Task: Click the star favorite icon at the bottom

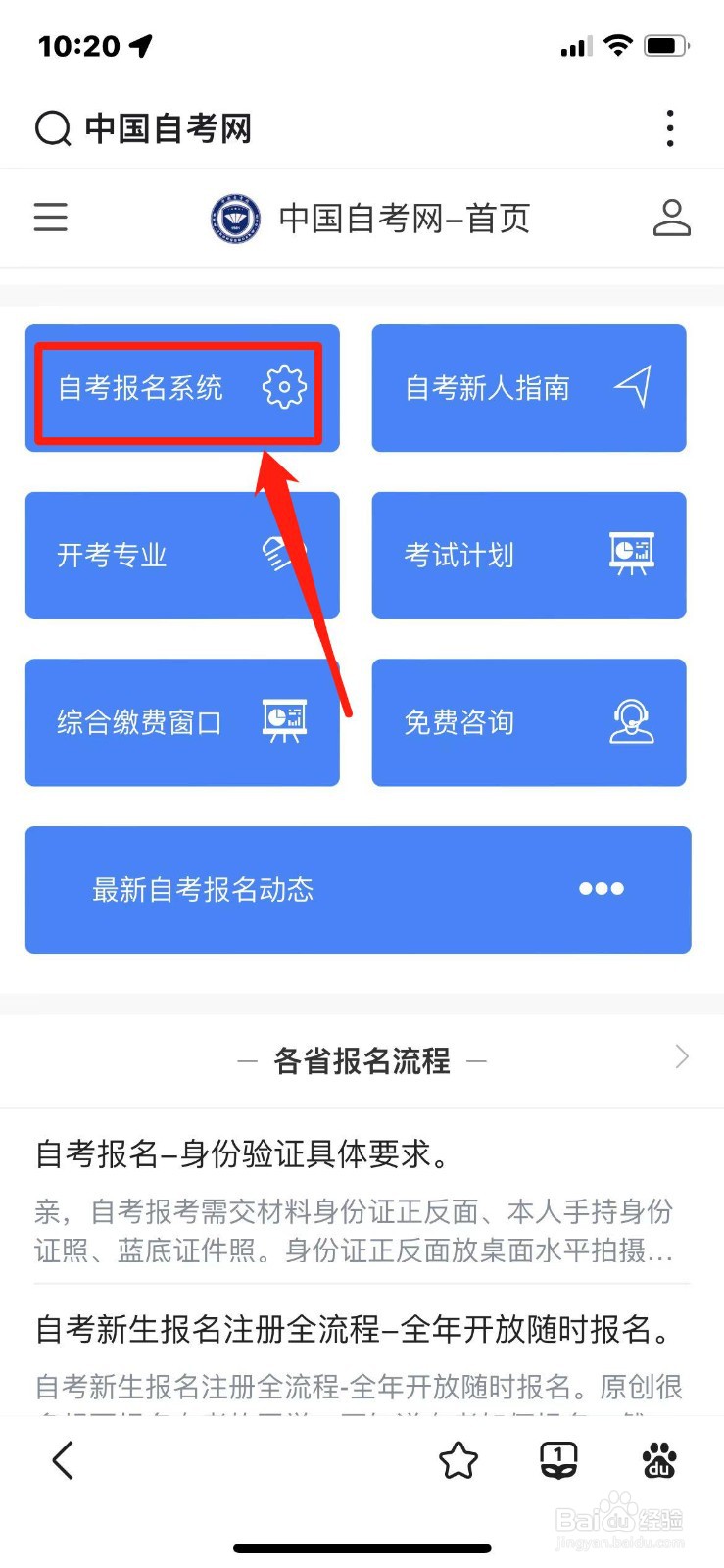Action: tap(459, 1460)
